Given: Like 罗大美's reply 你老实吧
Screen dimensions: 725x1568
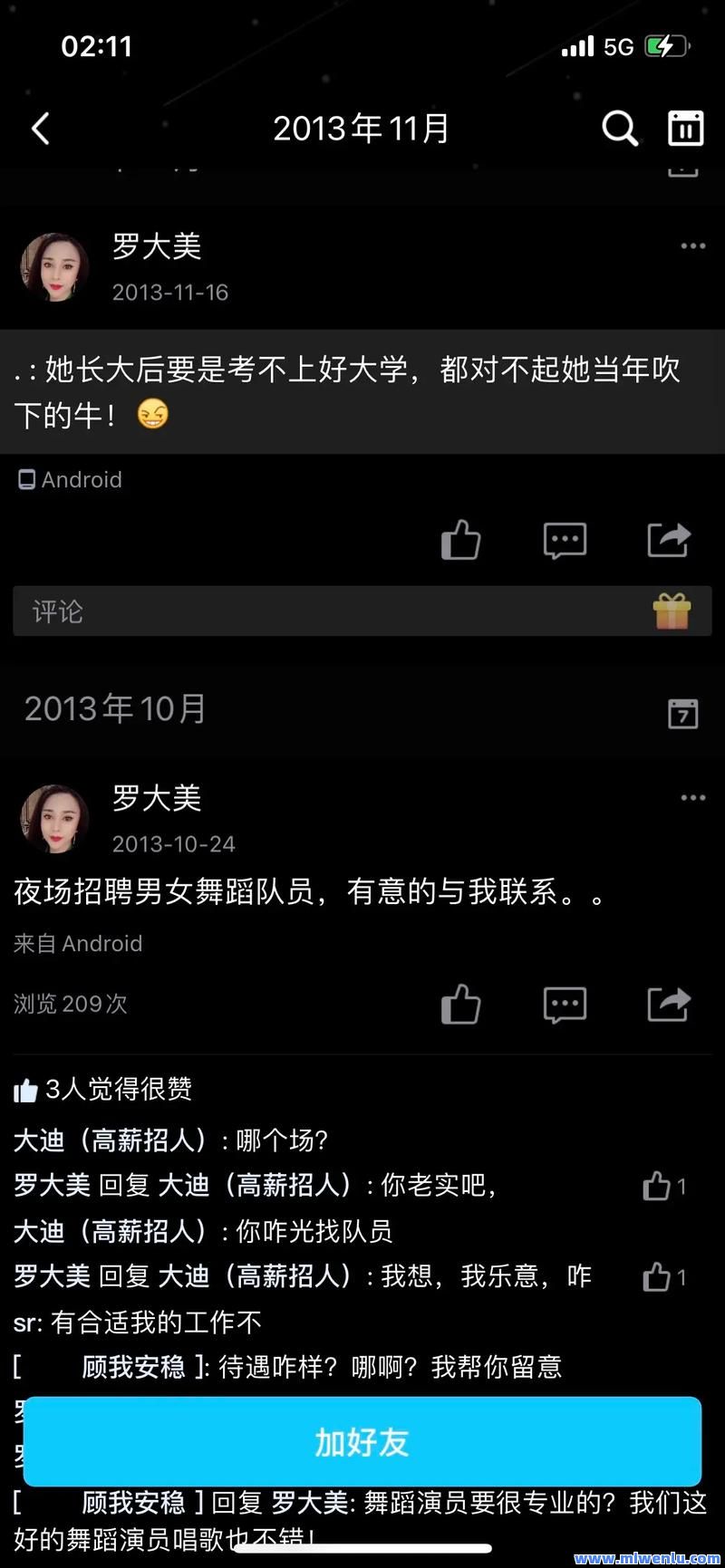Looking at the screenshot, I should click(x=655, y=1185).
